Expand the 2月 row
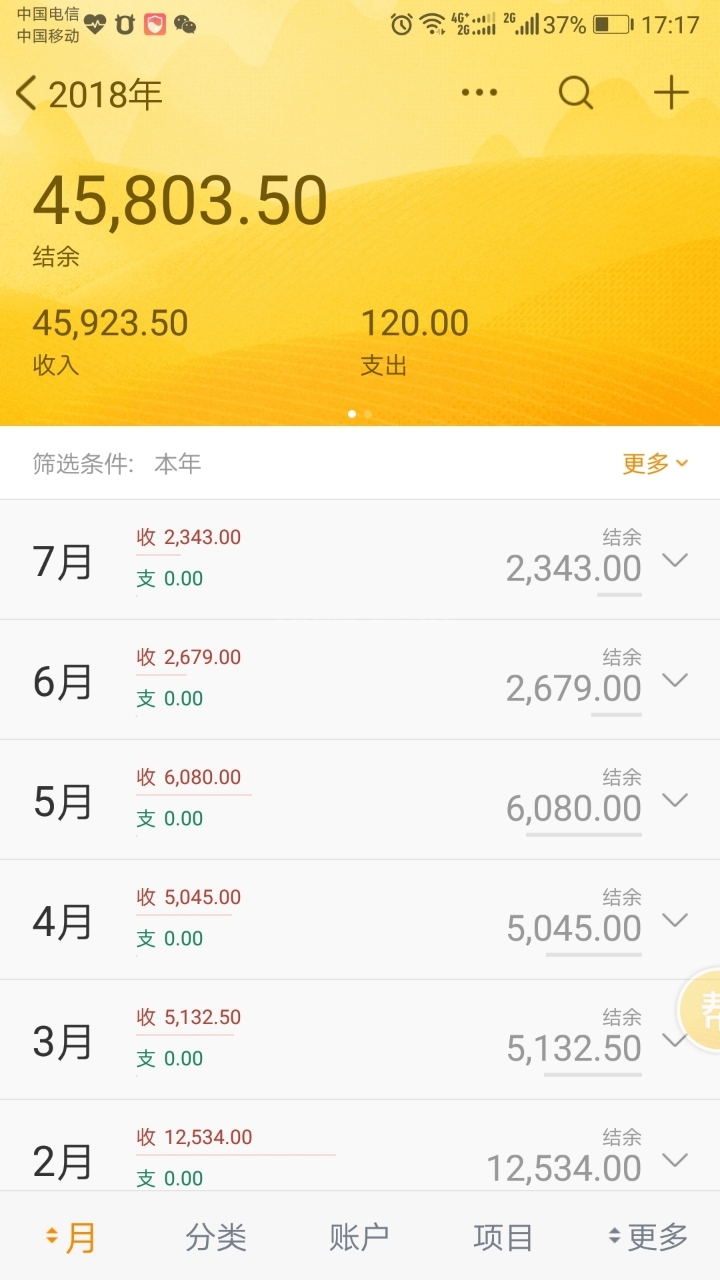This screenshot has width=720, height=1280. [x=676, y=1160]
